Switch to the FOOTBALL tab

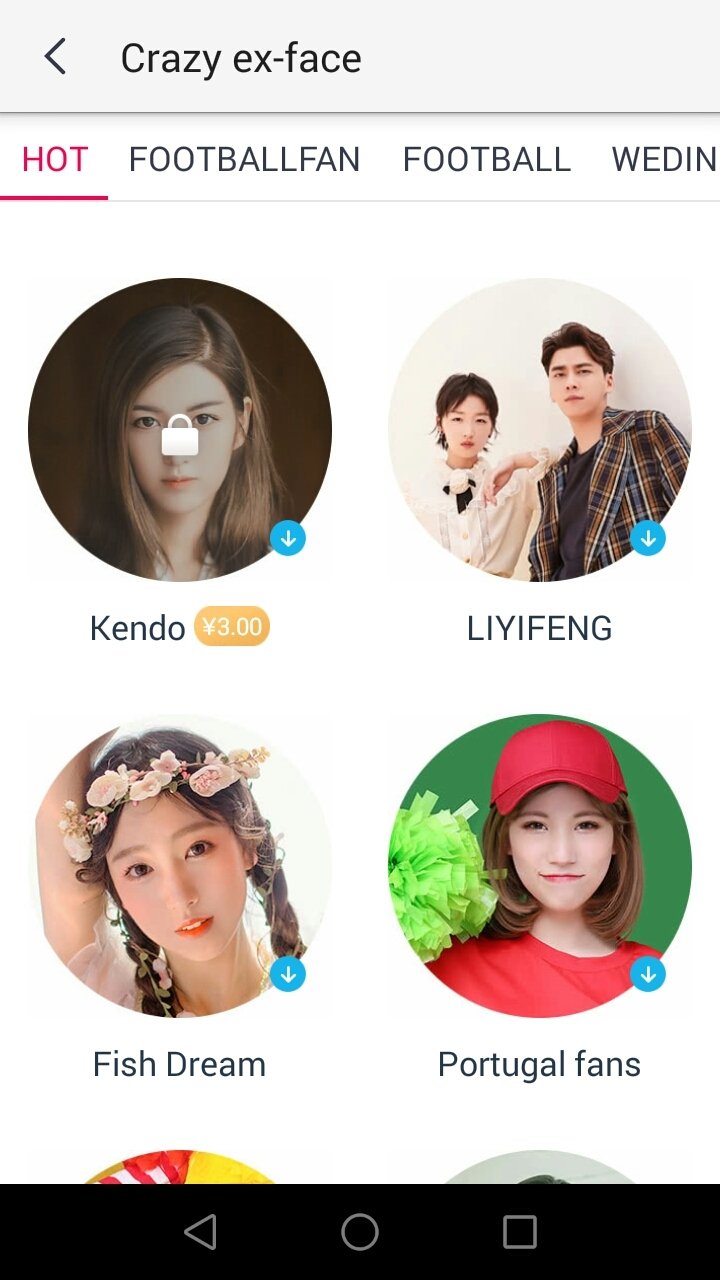click(x=486, y=159)
